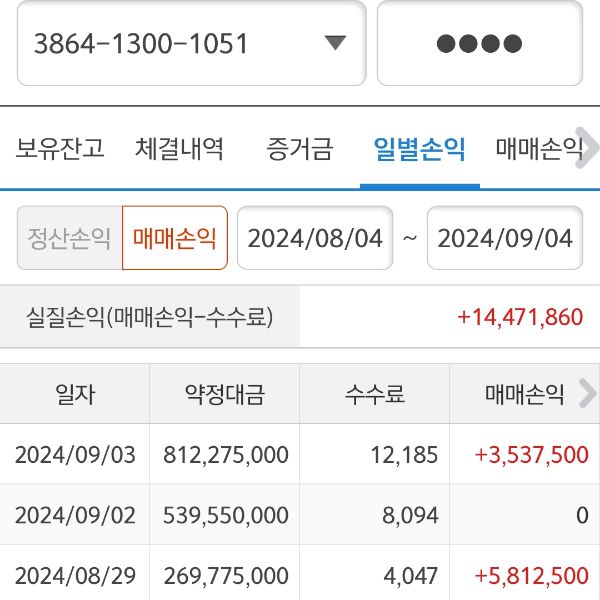This screenshot has height=600, width=600.
Task: Switch to the 체결내역 tab
Action: (180, 150)
